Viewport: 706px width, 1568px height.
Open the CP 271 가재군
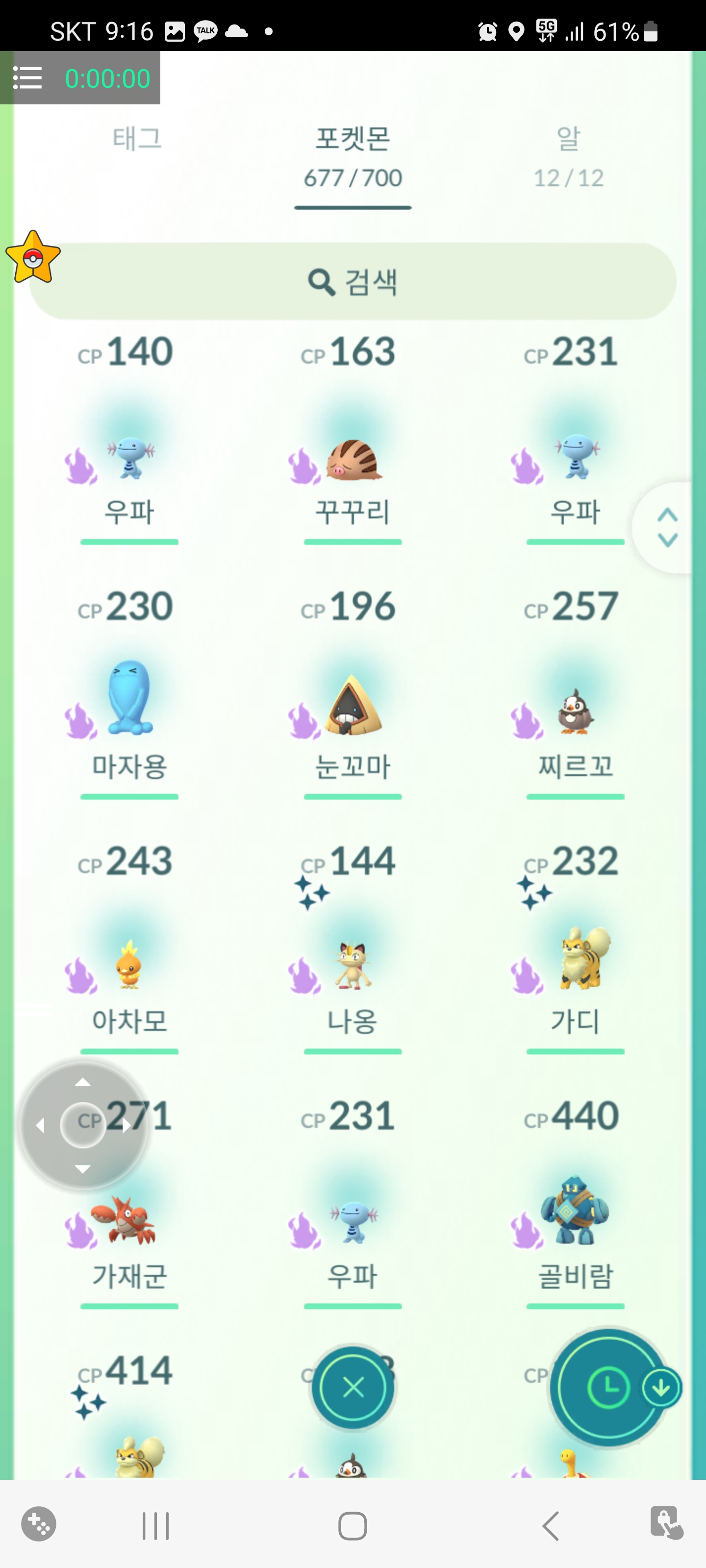129,1217
